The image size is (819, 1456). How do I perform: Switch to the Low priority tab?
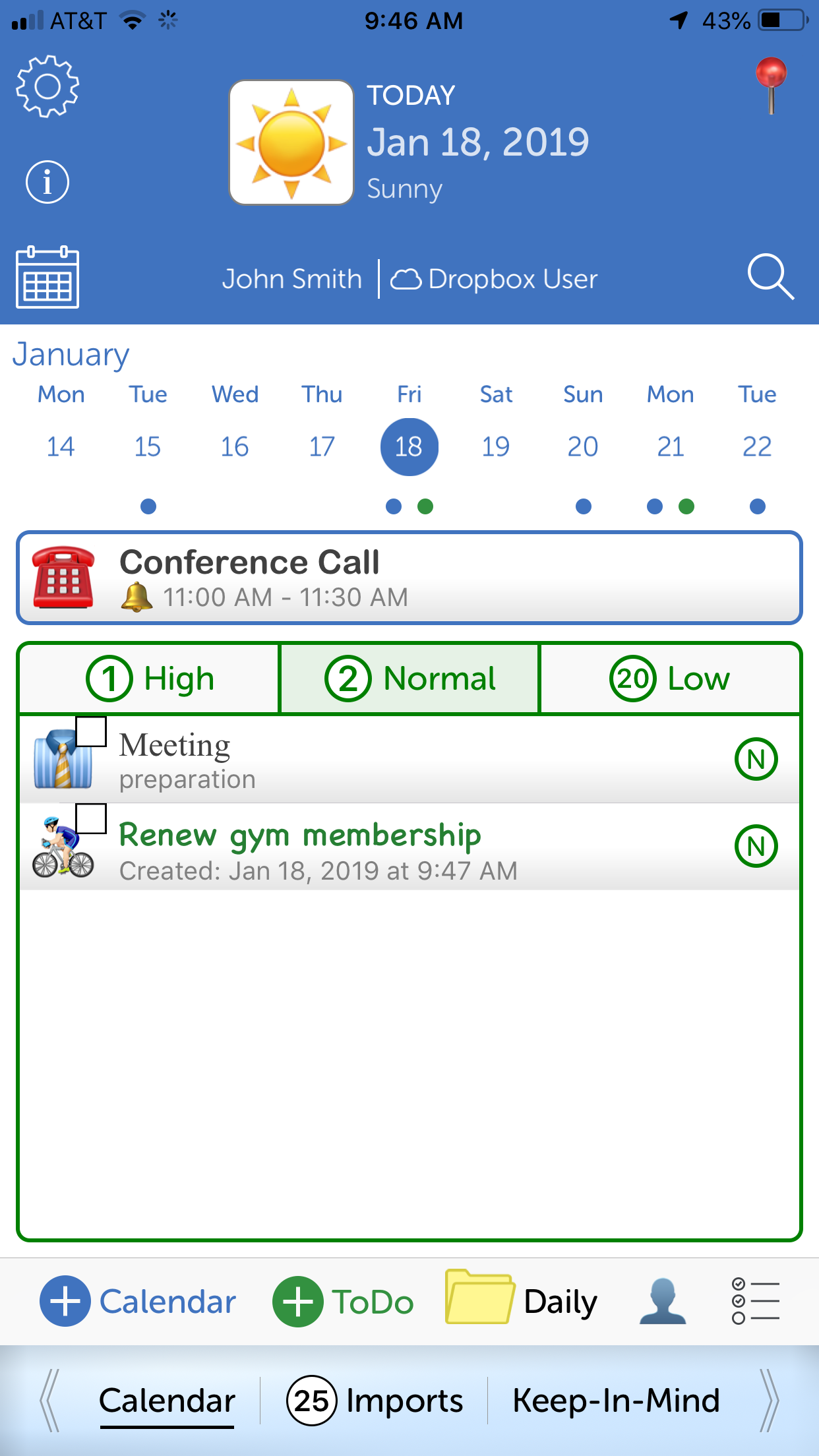pos(670,679)
